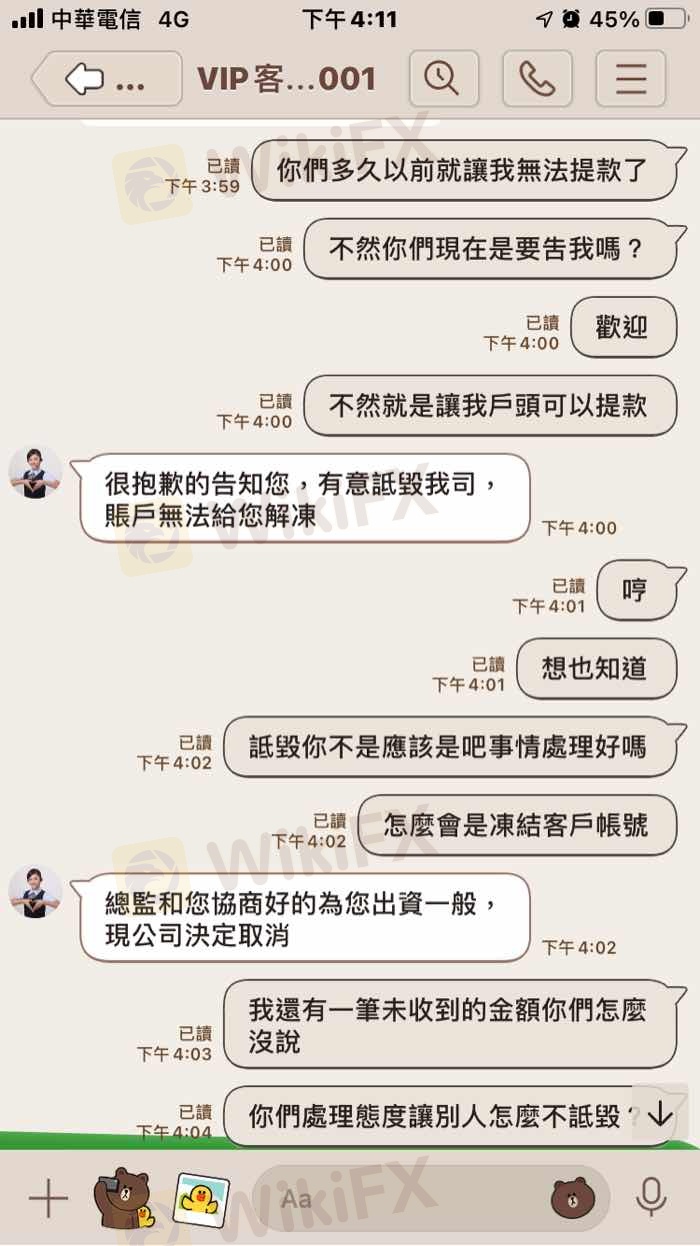Start a voice call
700x1246 pixels.
coord(536,79)
